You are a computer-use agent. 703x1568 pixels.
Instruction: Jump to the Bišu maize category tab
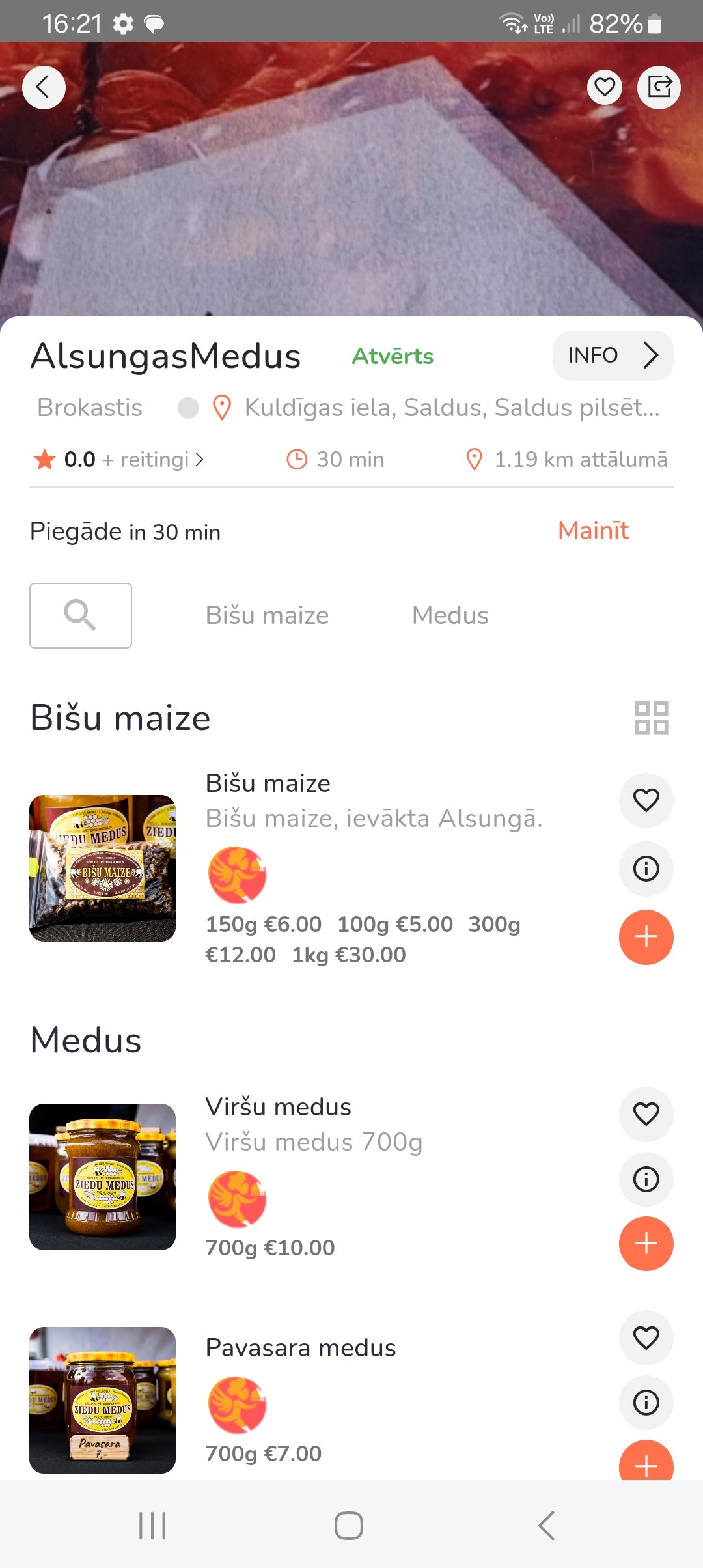point(267,615)
